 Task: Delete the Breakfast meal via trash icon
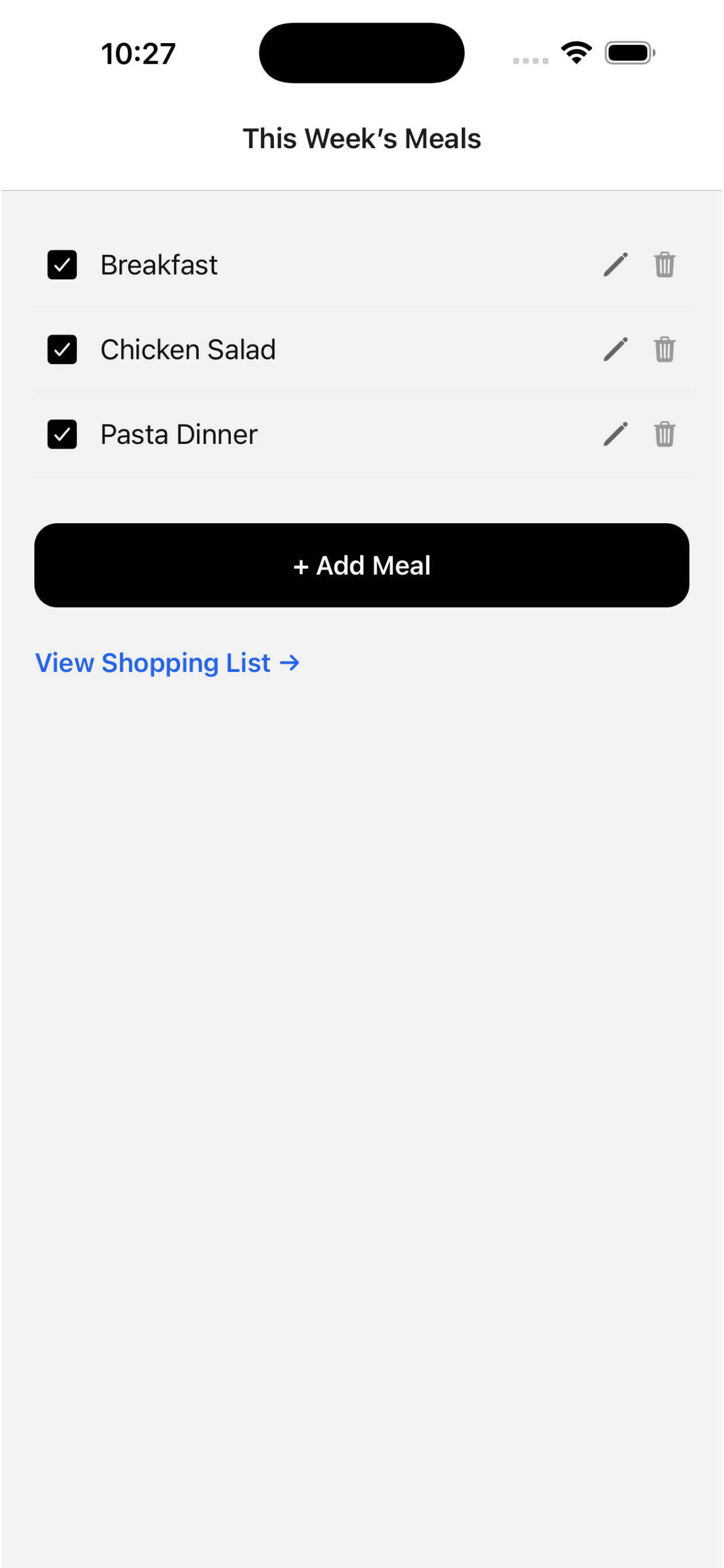(x=664, y=265)
